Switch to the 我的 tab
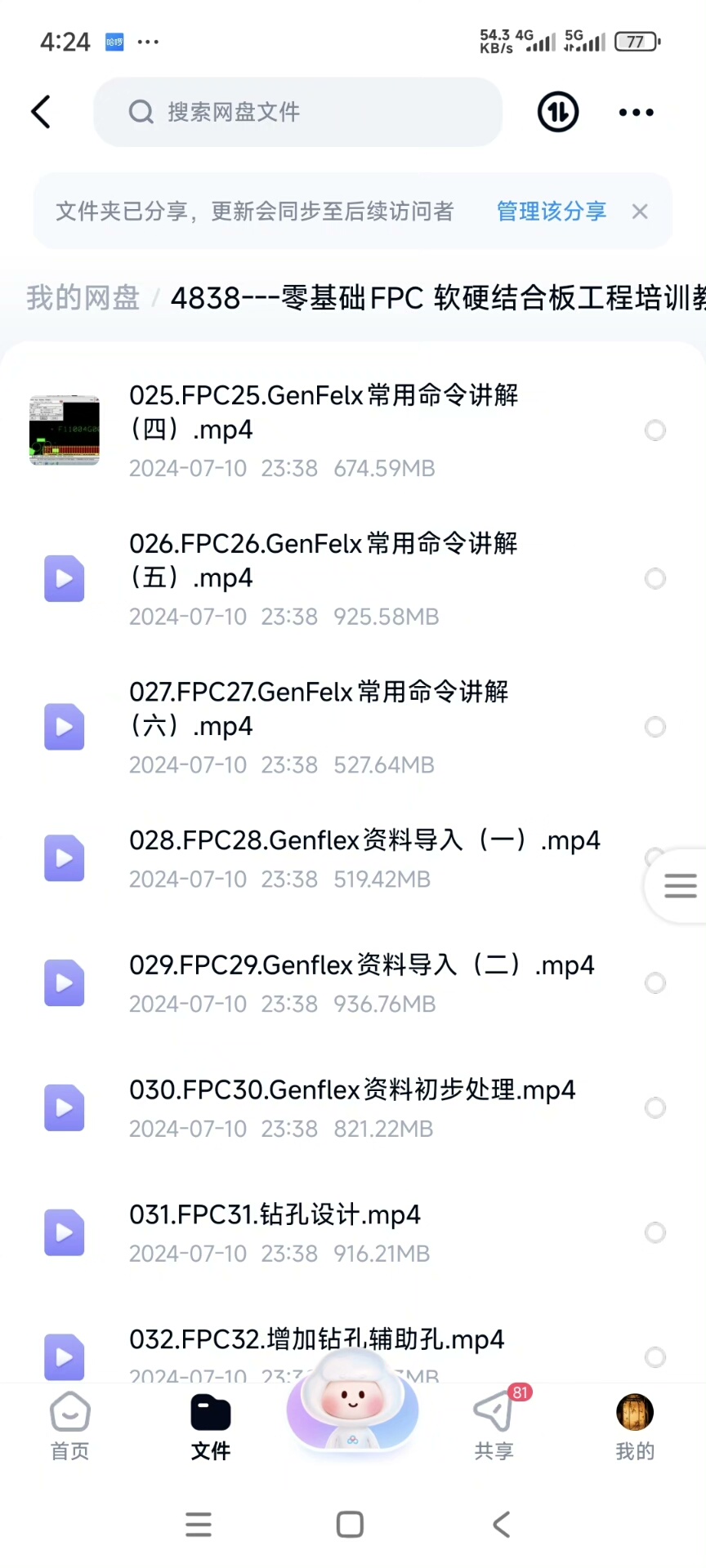706x1568 pixels. point(635,1426)
